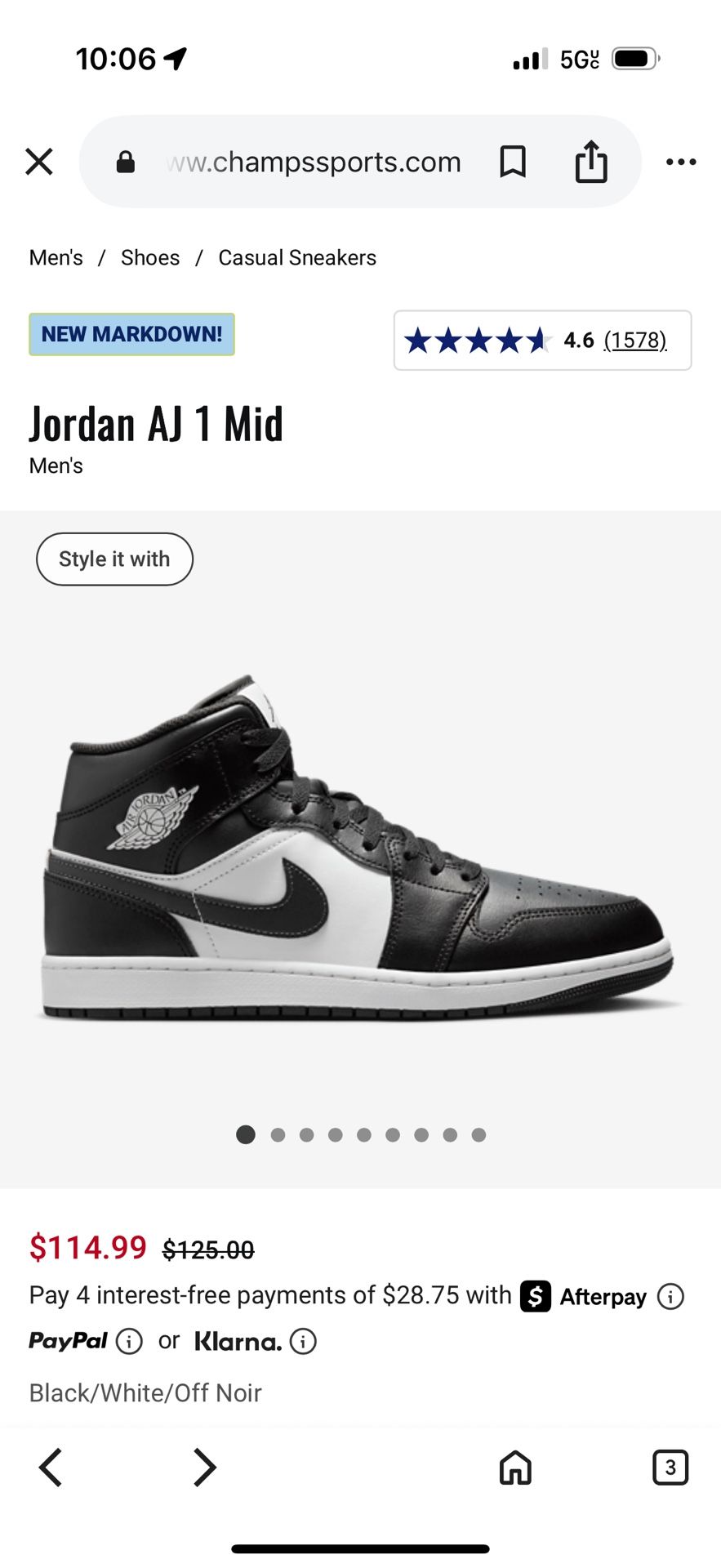
Task: Tap the champssports.com address bar
Action: 314,162
